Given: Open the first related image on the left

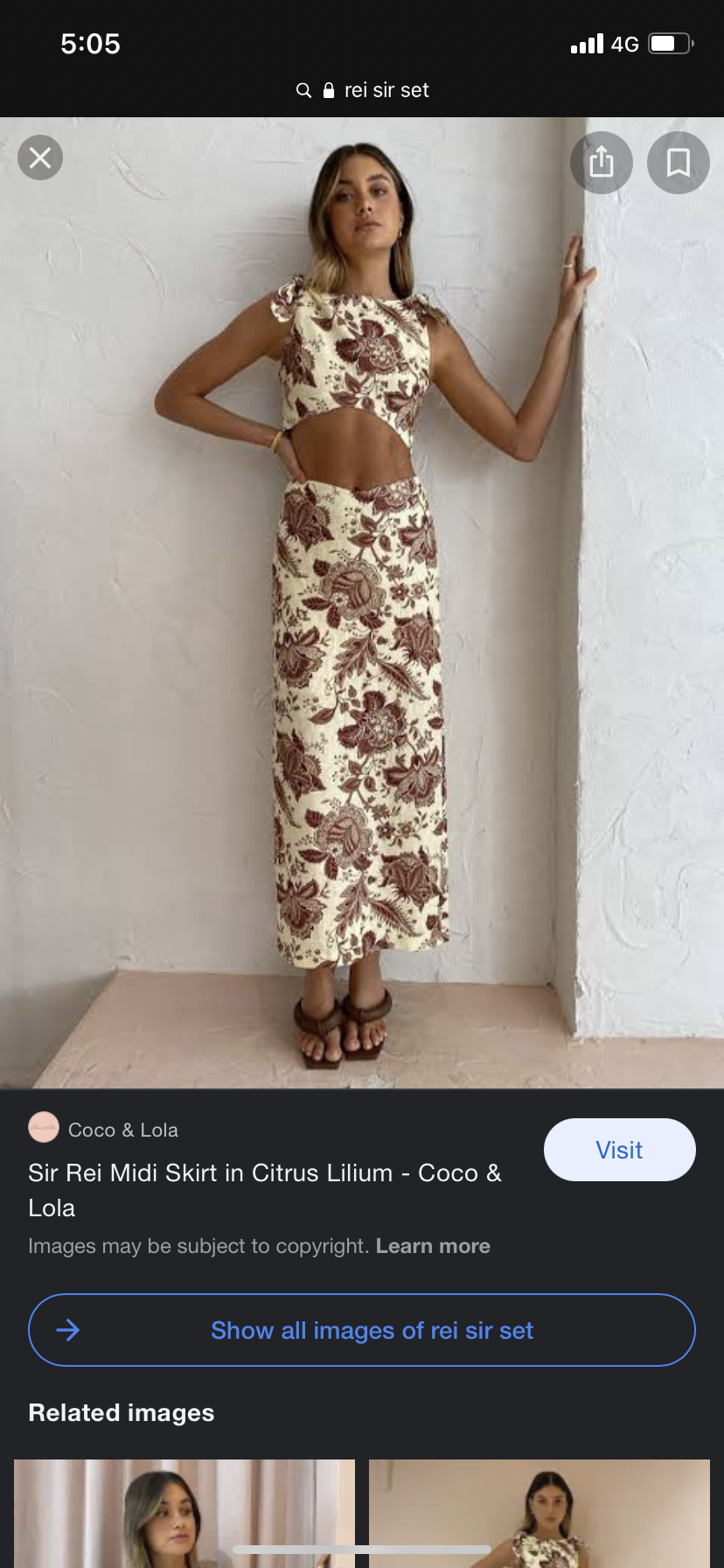Looking at the screenshot, I should click(x=184, y=1512).
